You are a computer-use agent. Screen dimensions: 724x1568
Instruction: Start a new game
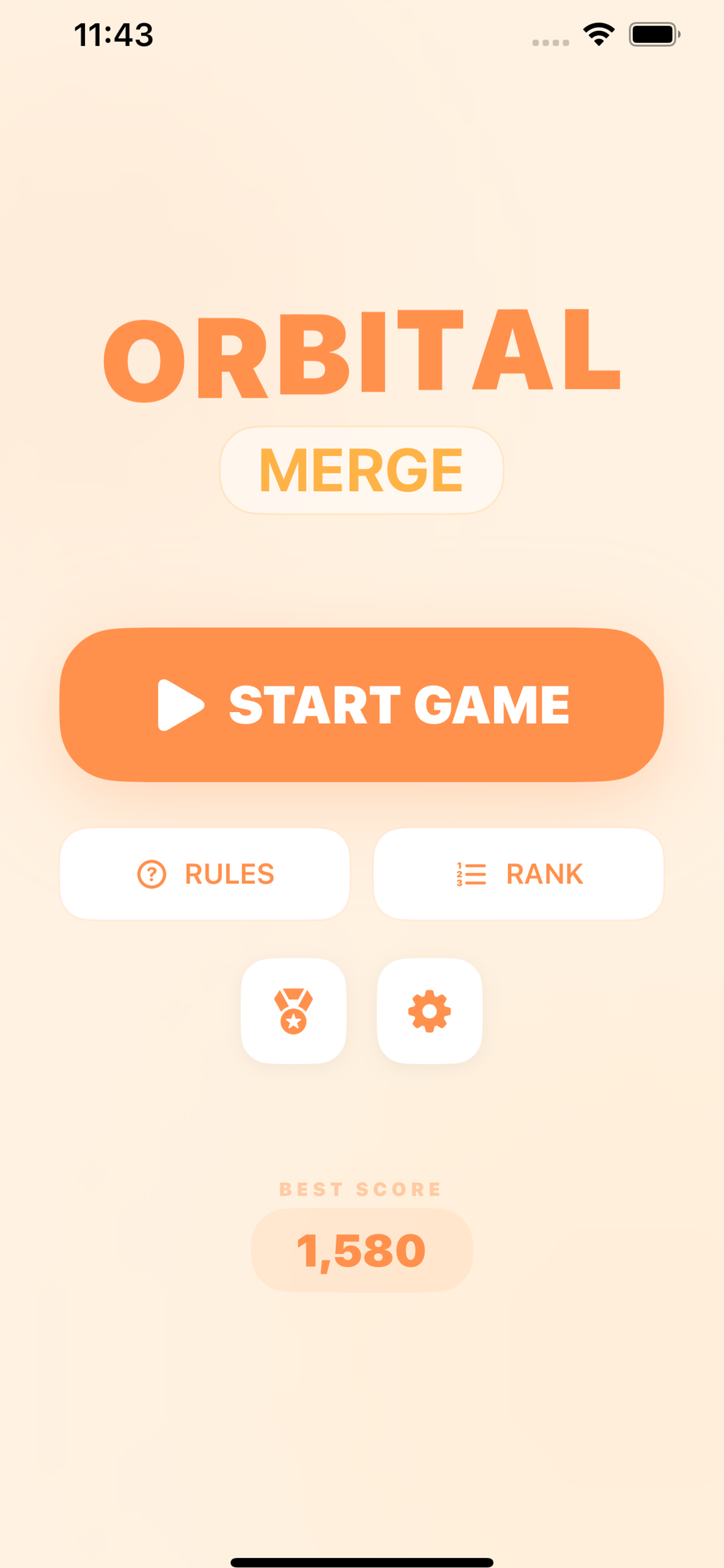tap(361, 704)
